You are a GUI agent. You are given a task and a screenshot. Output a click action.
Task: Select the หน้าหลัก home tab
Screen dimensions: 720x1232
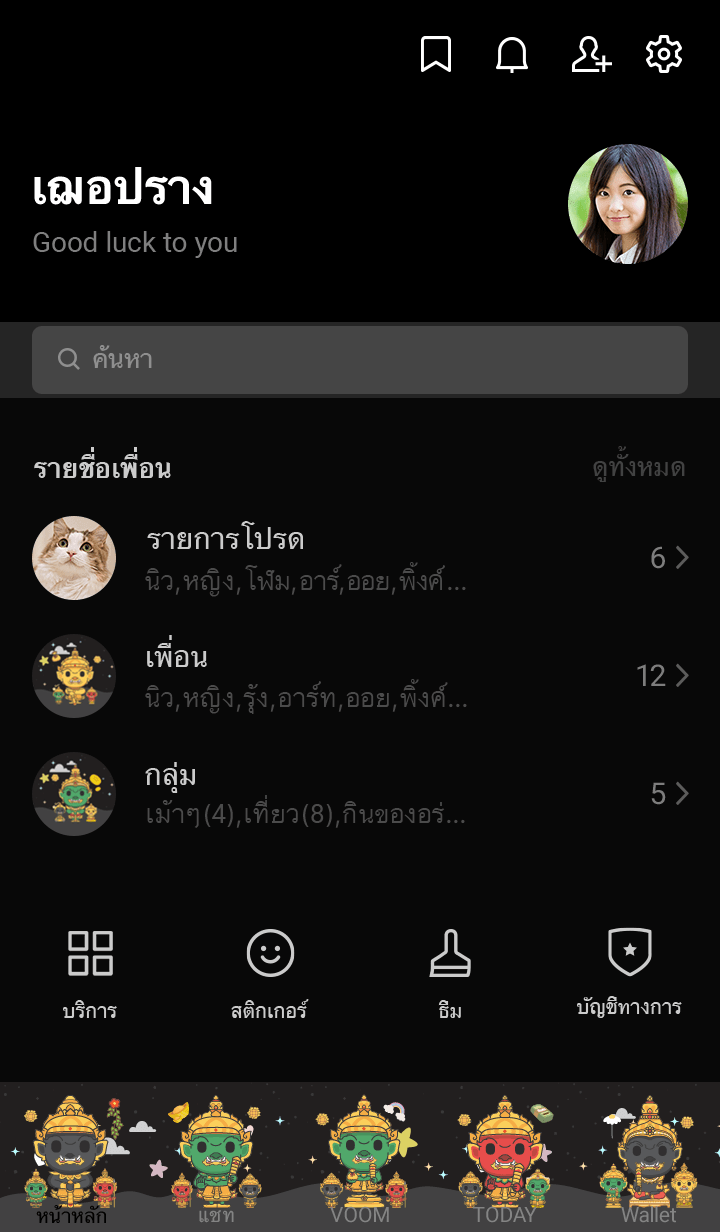[72, 1160]
